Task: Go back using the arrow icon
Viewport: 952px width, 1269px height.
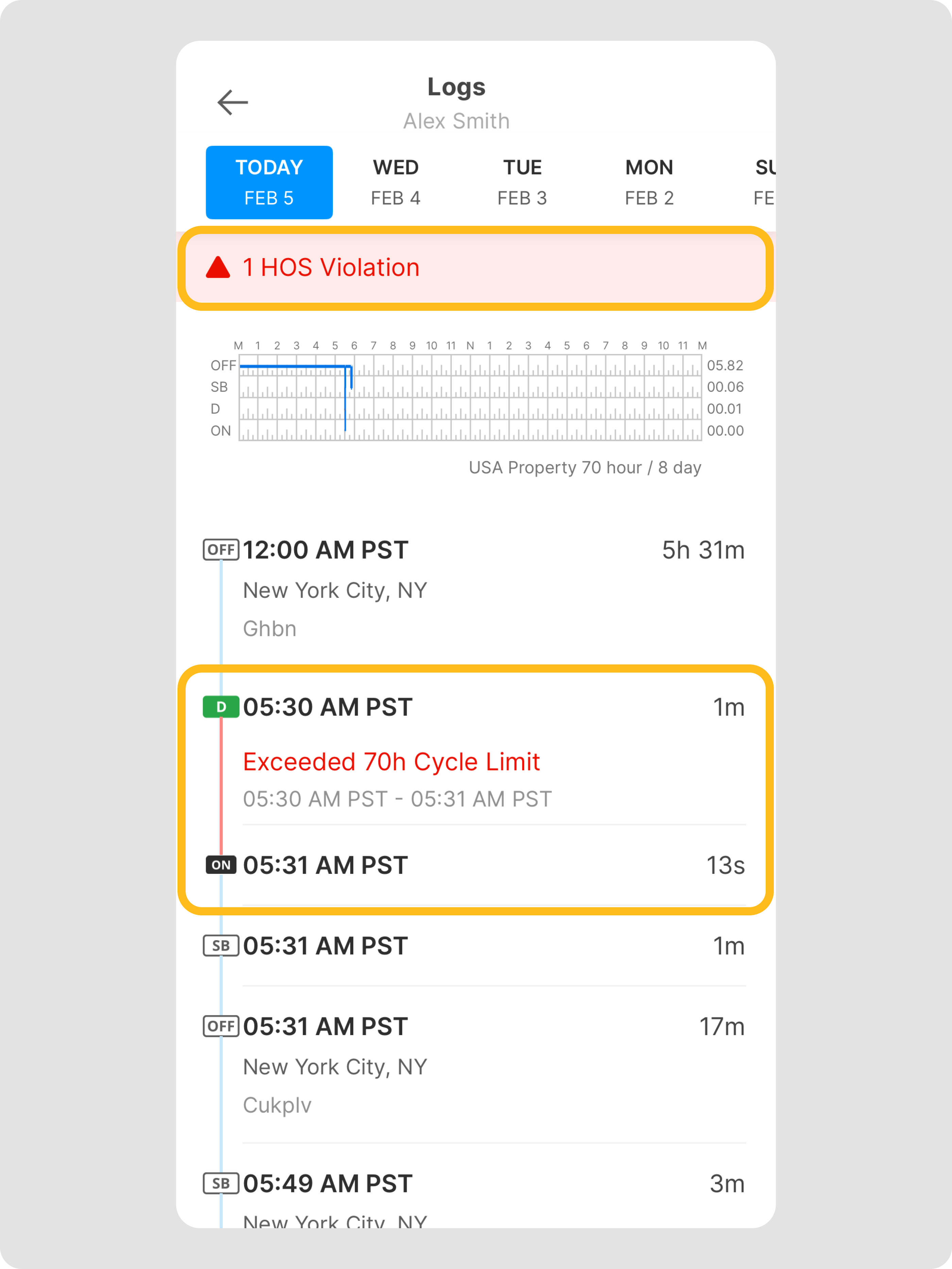Action: pyautogui.click(x=232, y=103)
